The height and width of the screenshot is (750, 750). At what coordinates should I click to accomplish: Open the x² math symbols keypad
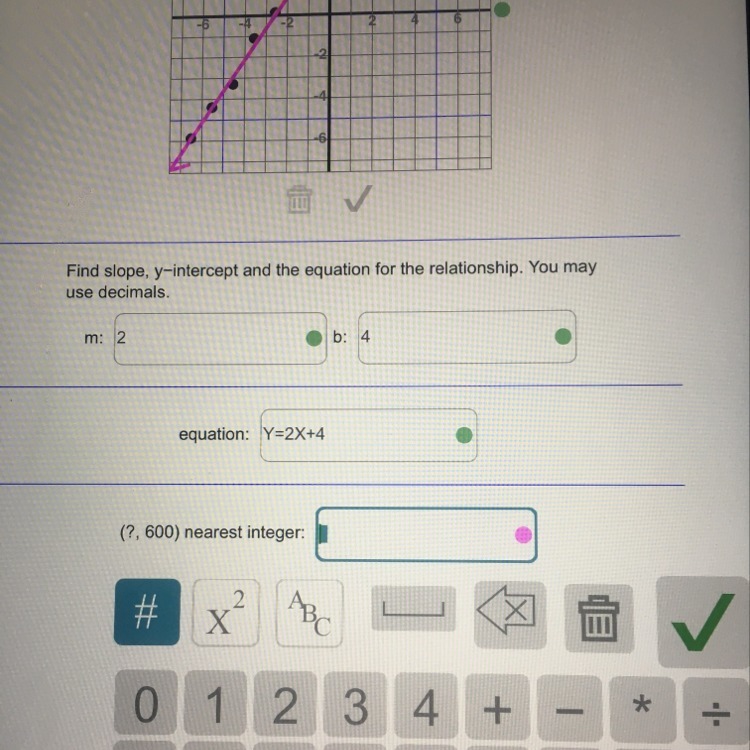click(226, 613)
